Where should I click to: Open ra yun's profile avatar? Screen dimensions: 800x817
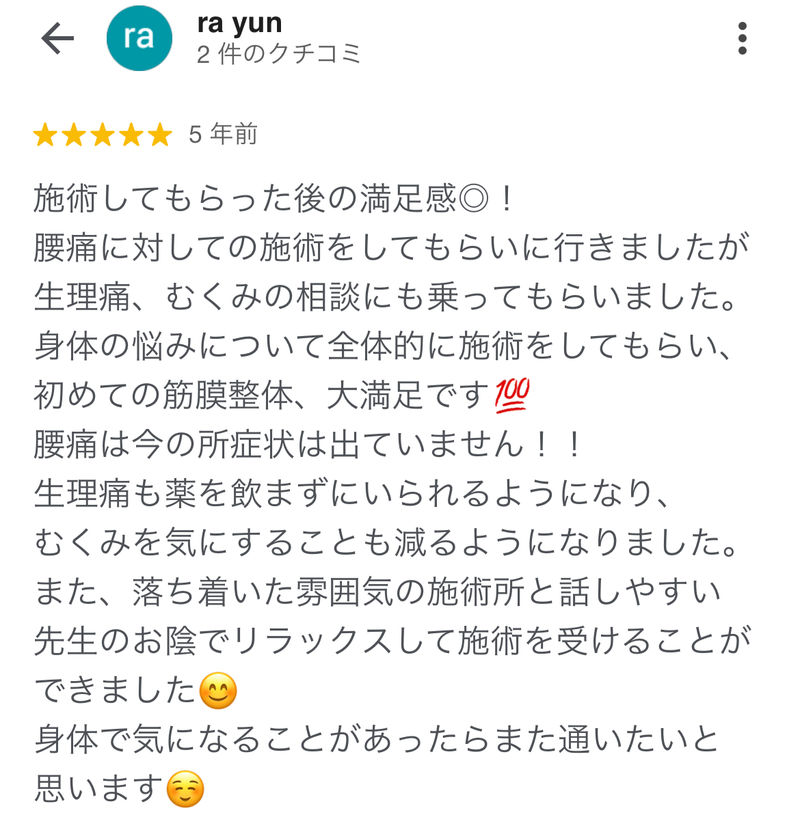point(139,39)
